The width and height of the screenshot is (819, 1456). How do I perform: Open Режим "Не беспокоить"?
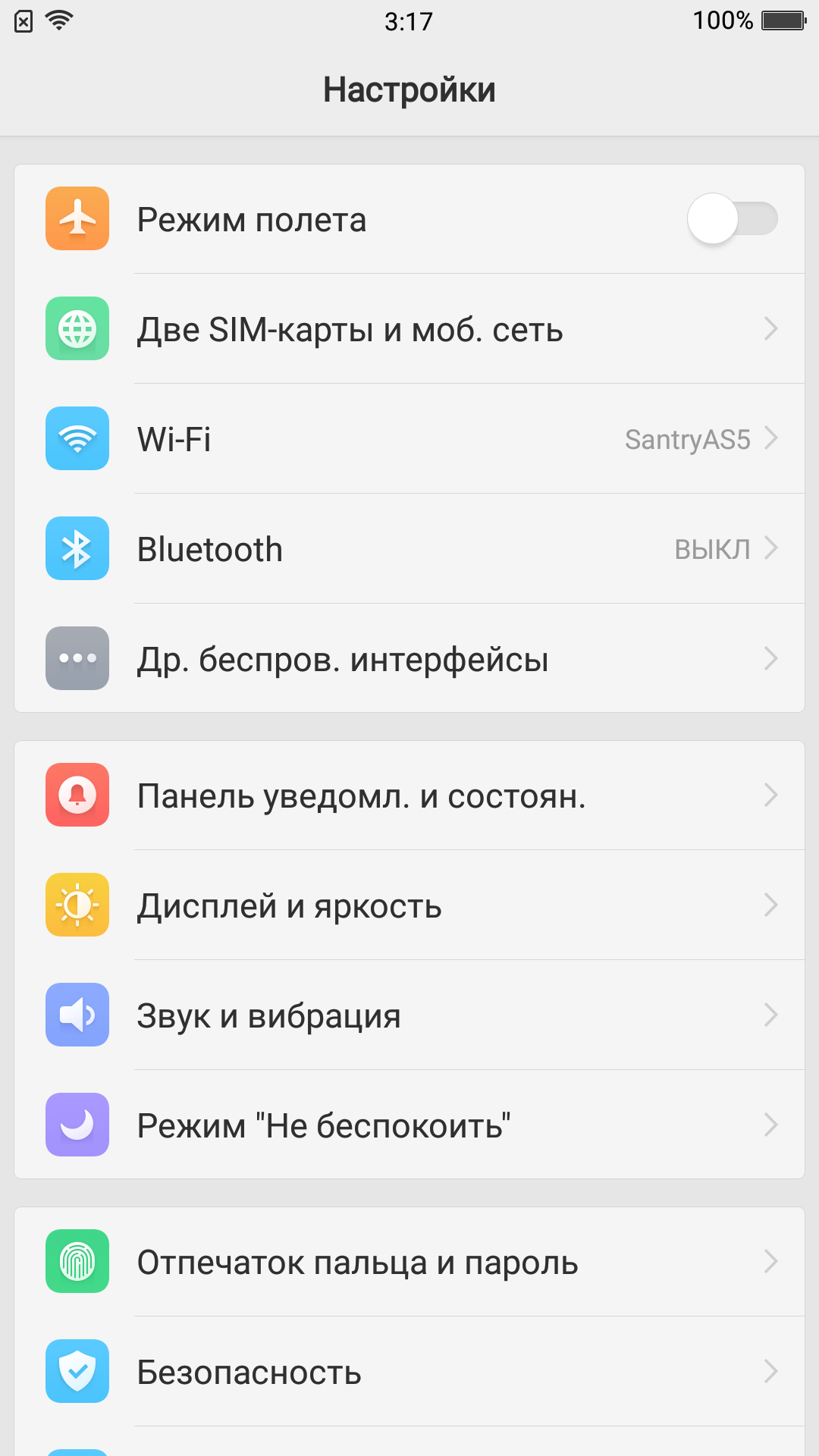409,1125
